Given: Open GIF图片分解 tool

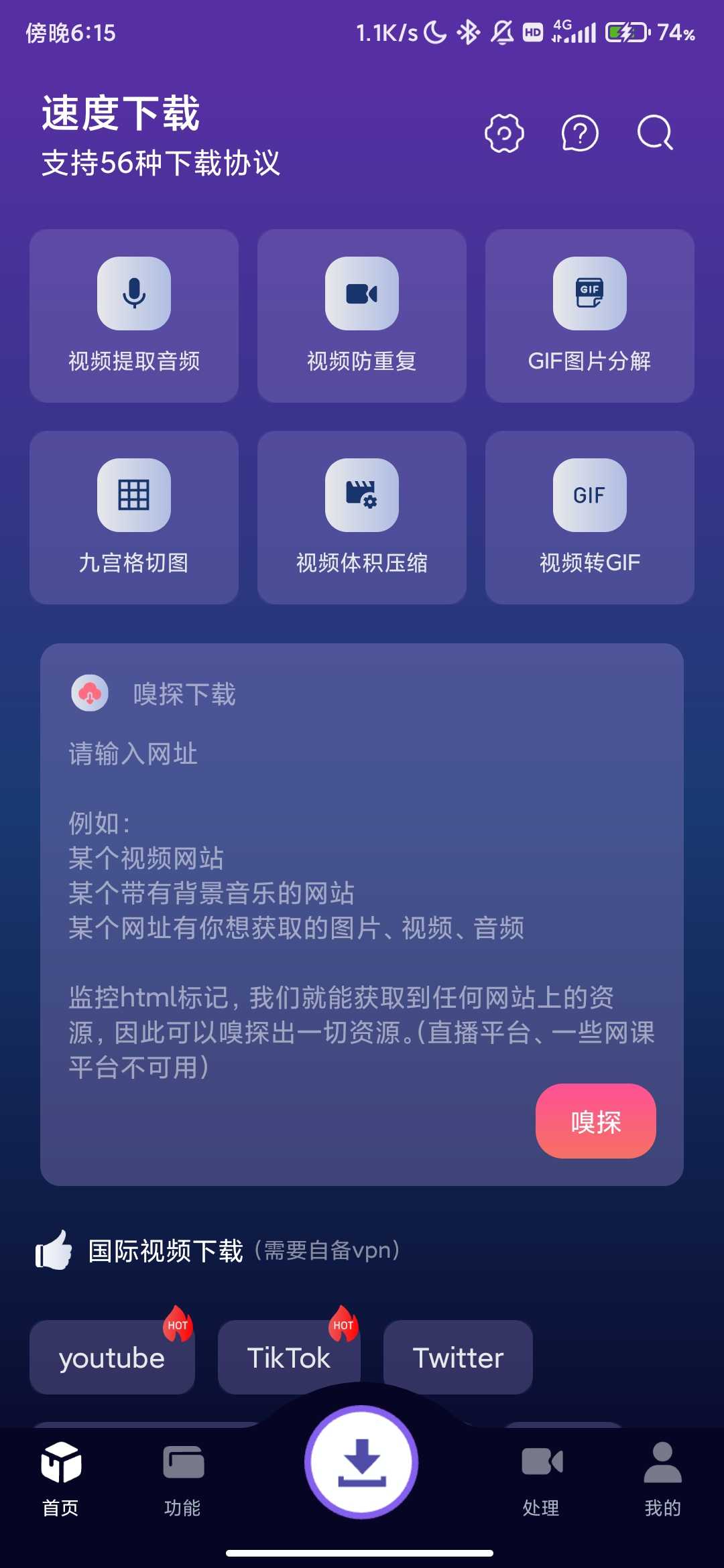Looking at the screenshot, I should coord(590,316).
